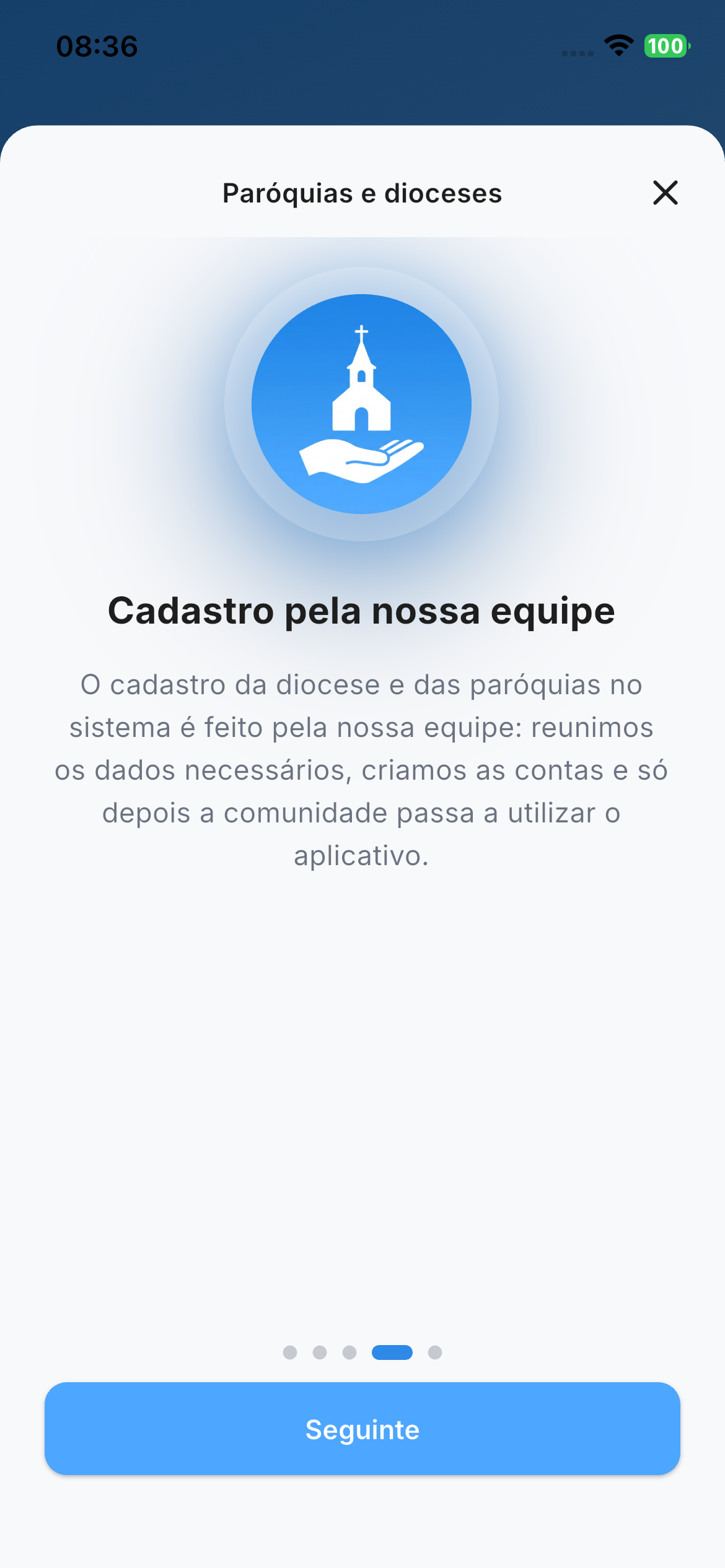Select the second carousel dot
Image resolution: width=725 pixels, height=1568 pixels.
tap(320, 1352)
